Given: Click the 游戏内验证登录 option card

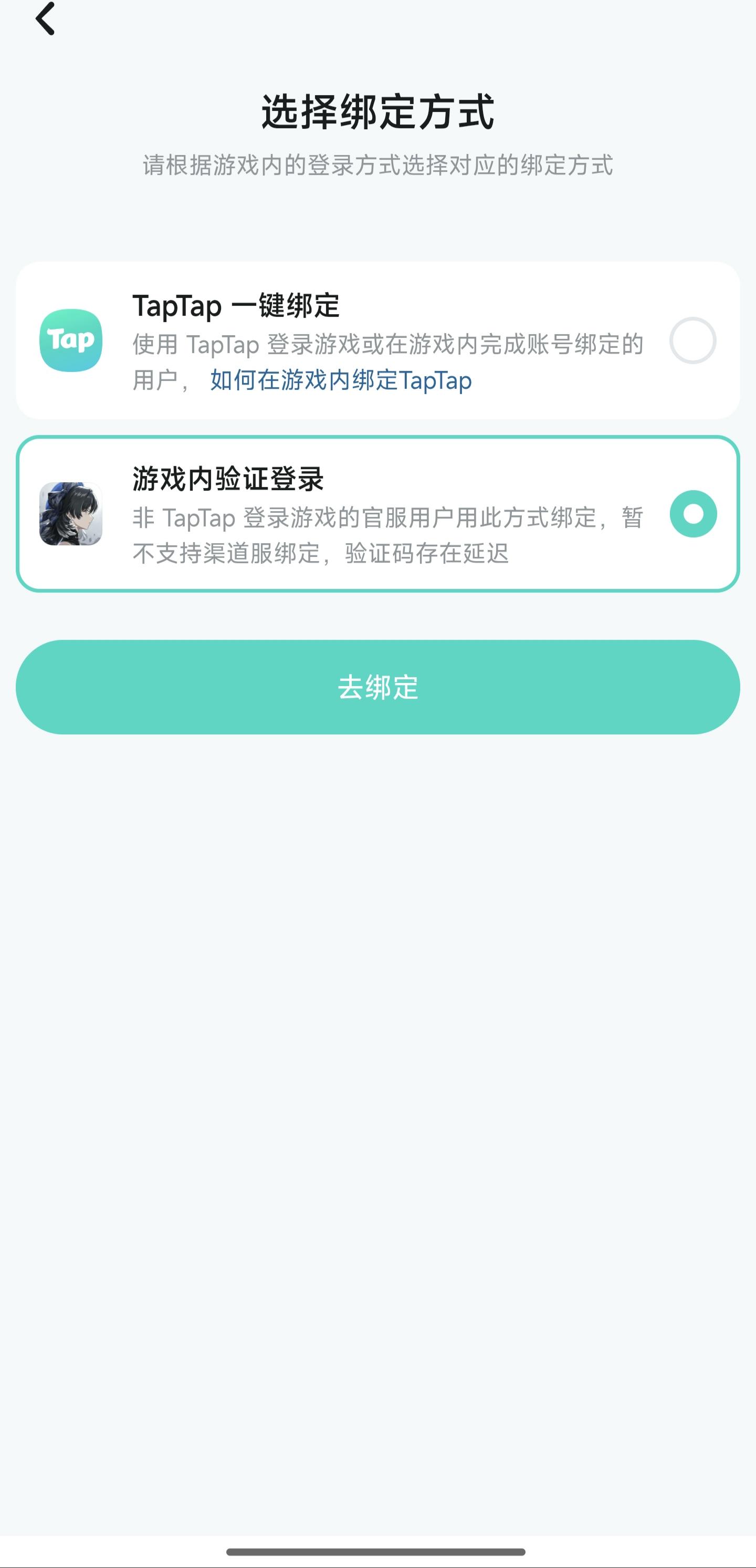Looking at the screenshot, I should [x=377, y=514].
